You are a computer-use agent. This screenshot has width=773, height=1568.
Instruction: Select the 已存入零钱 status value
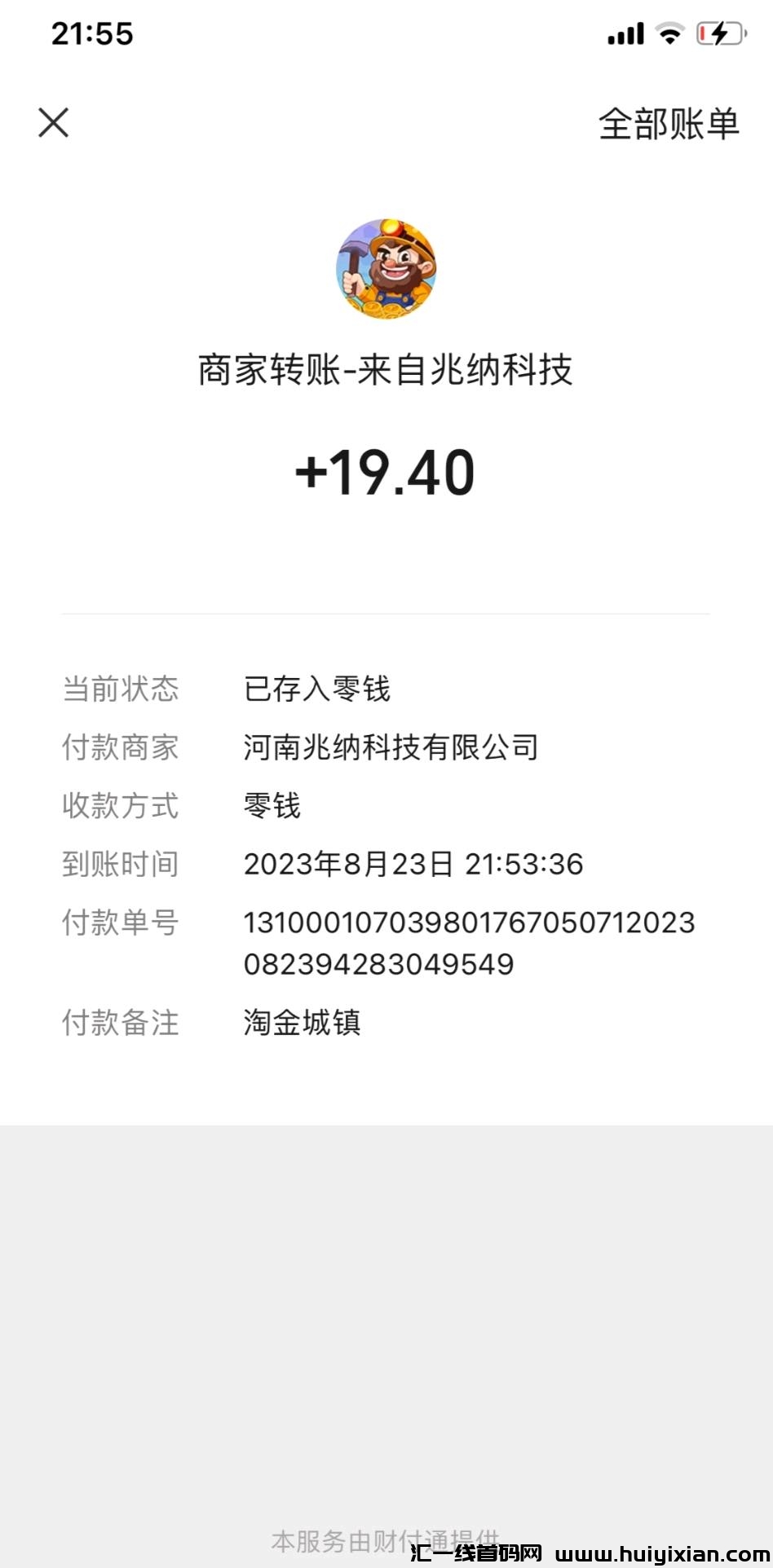pos(316,689)
